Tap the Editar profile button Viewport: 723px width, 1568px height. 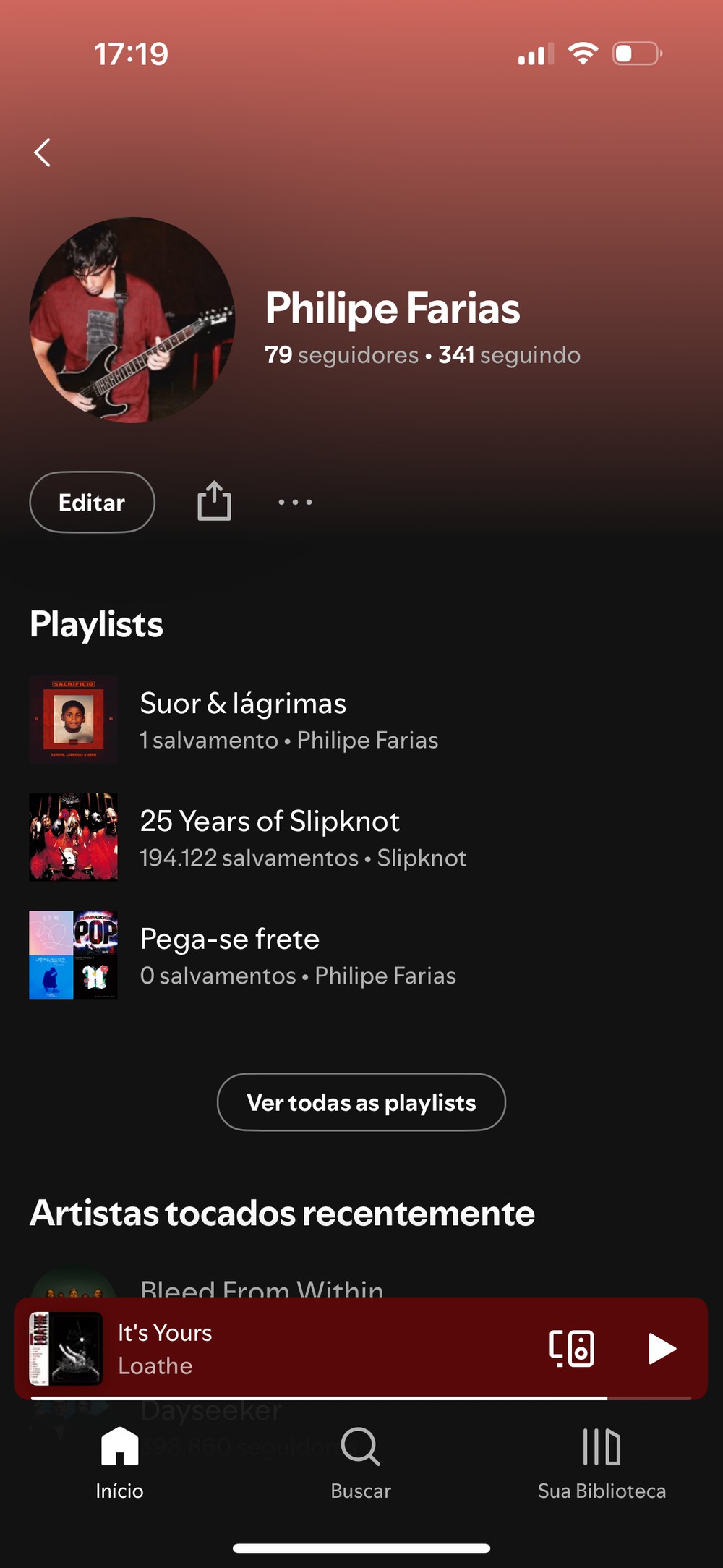click(92, 503)
